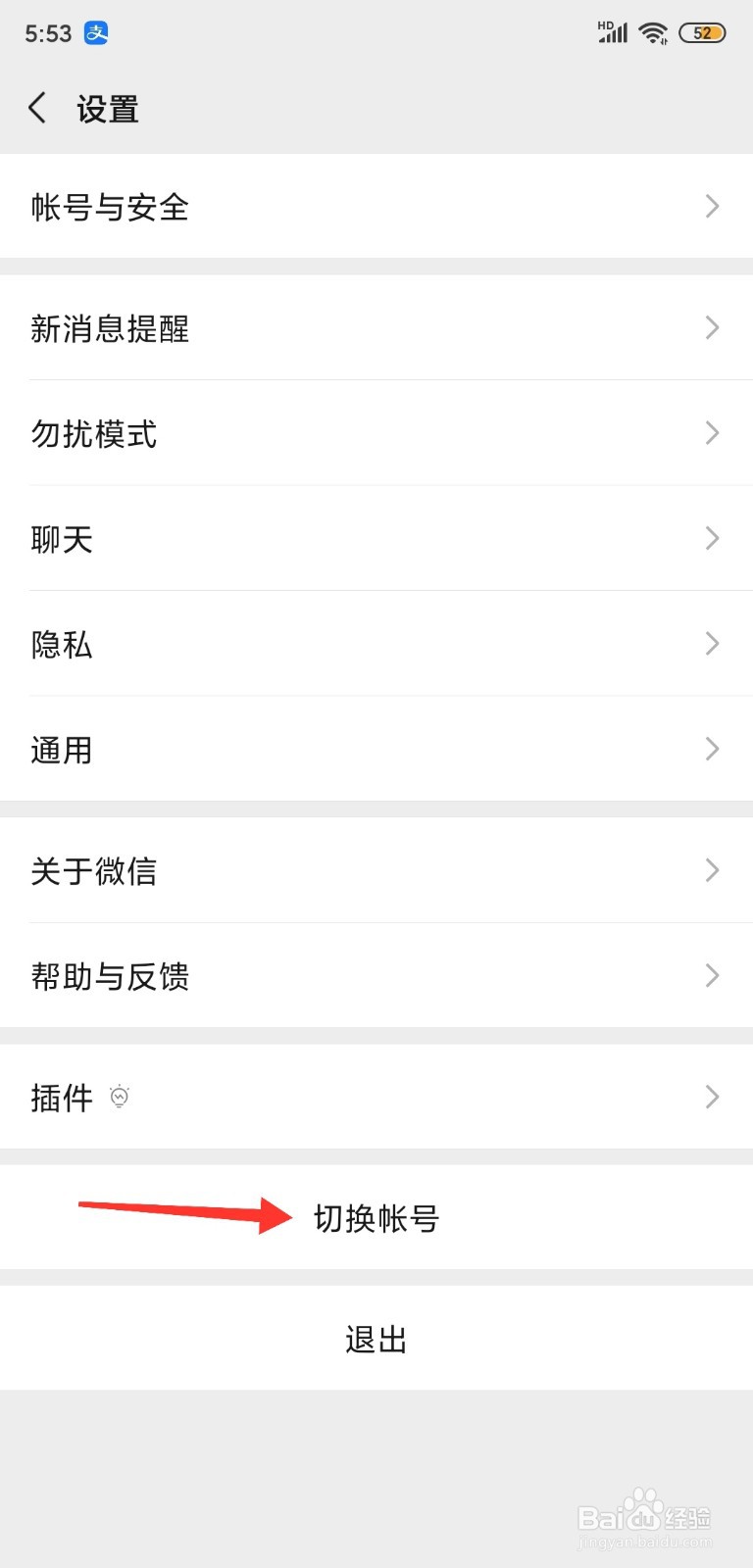Tap 退出 to log out
The height and width of the screenshot is (1568, 753).
tap(376, 1338)
